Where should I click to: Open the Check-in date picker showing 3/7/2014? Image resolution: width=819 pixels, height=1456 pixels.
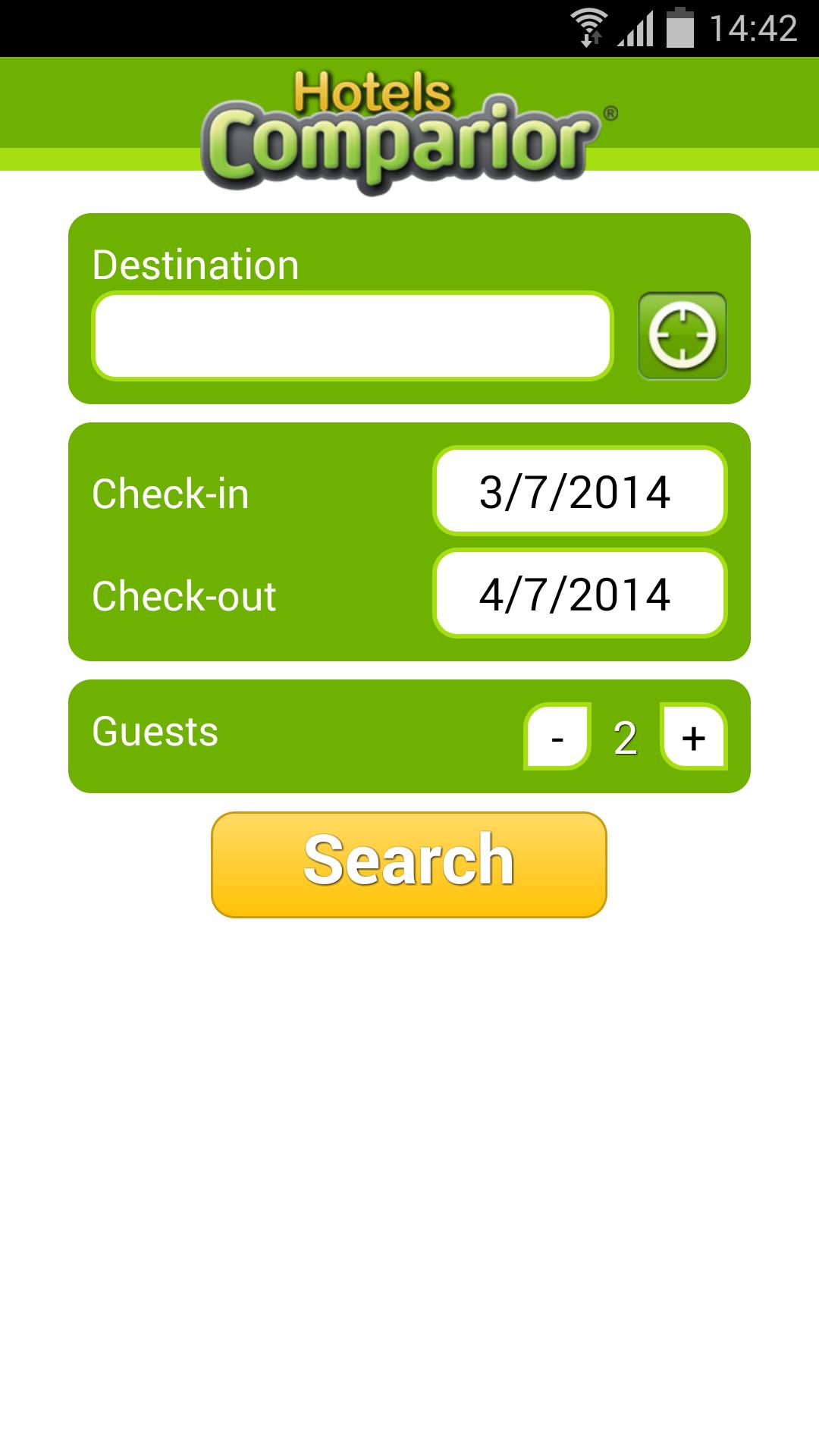[x=579, y=493]
